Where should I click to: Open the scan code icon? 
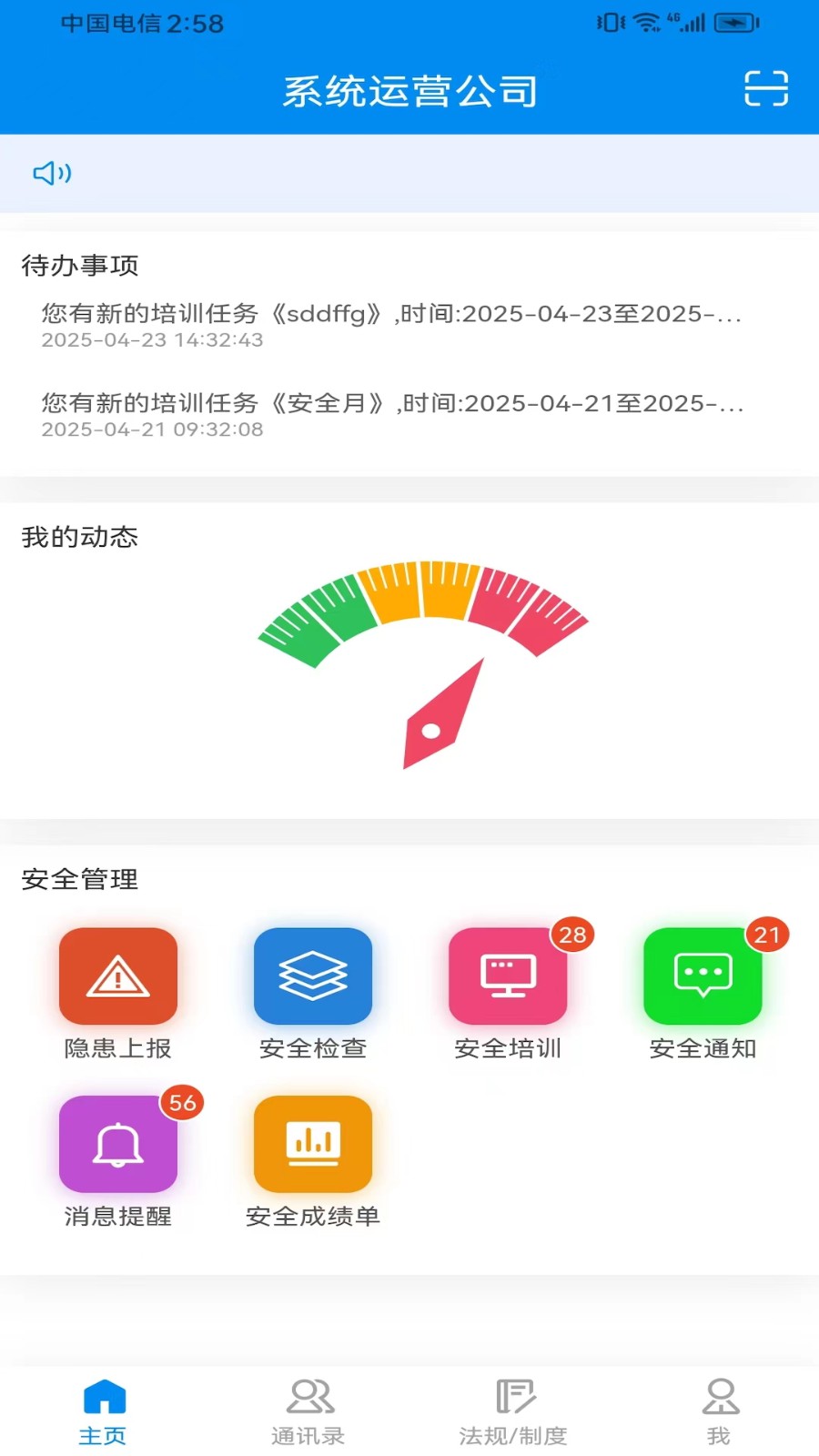point(765,89)
